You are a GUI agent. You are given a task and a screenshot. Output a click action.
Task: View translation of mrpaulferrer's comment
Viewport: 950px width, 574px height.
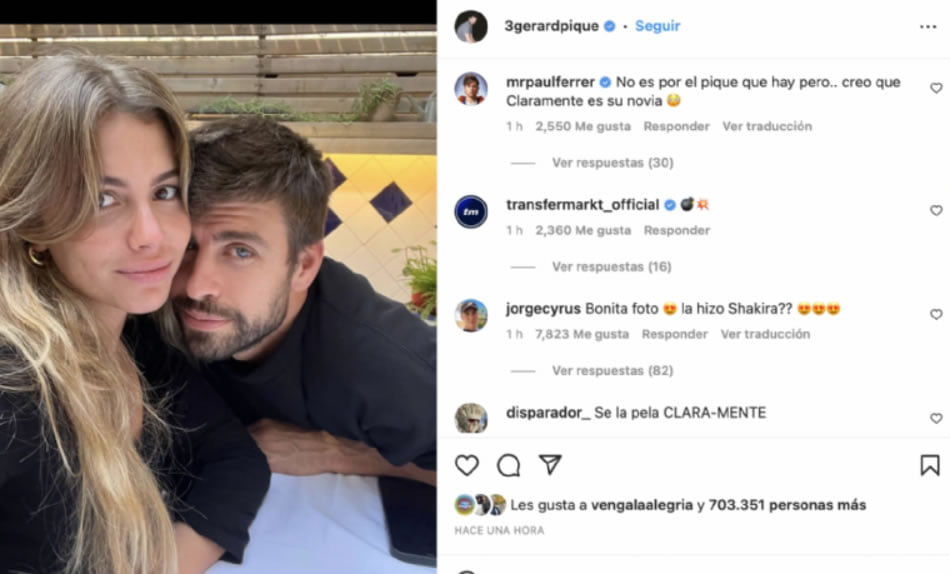point(767,127)
